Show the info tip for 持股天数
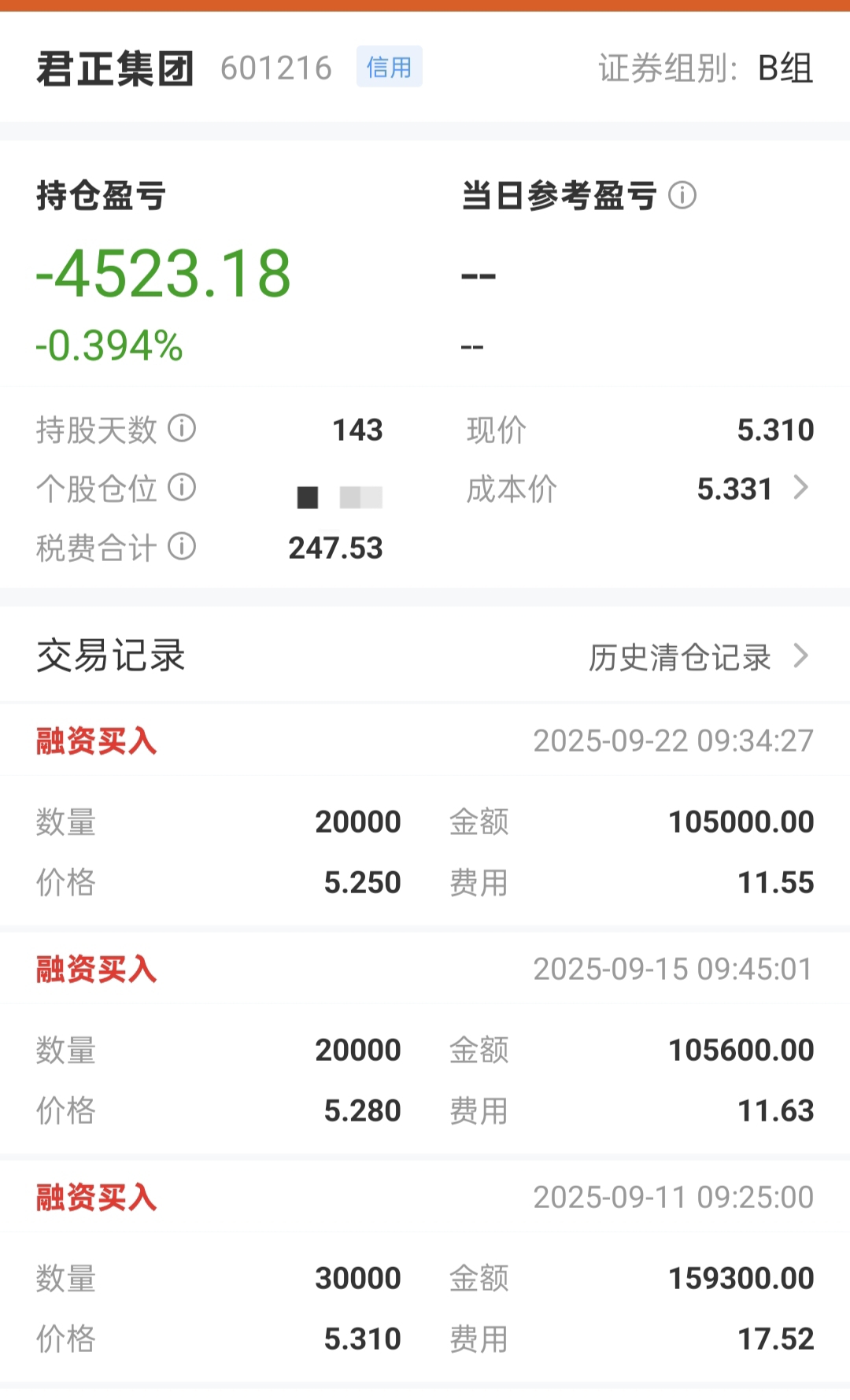The image size is (850, 1400). 182,429
